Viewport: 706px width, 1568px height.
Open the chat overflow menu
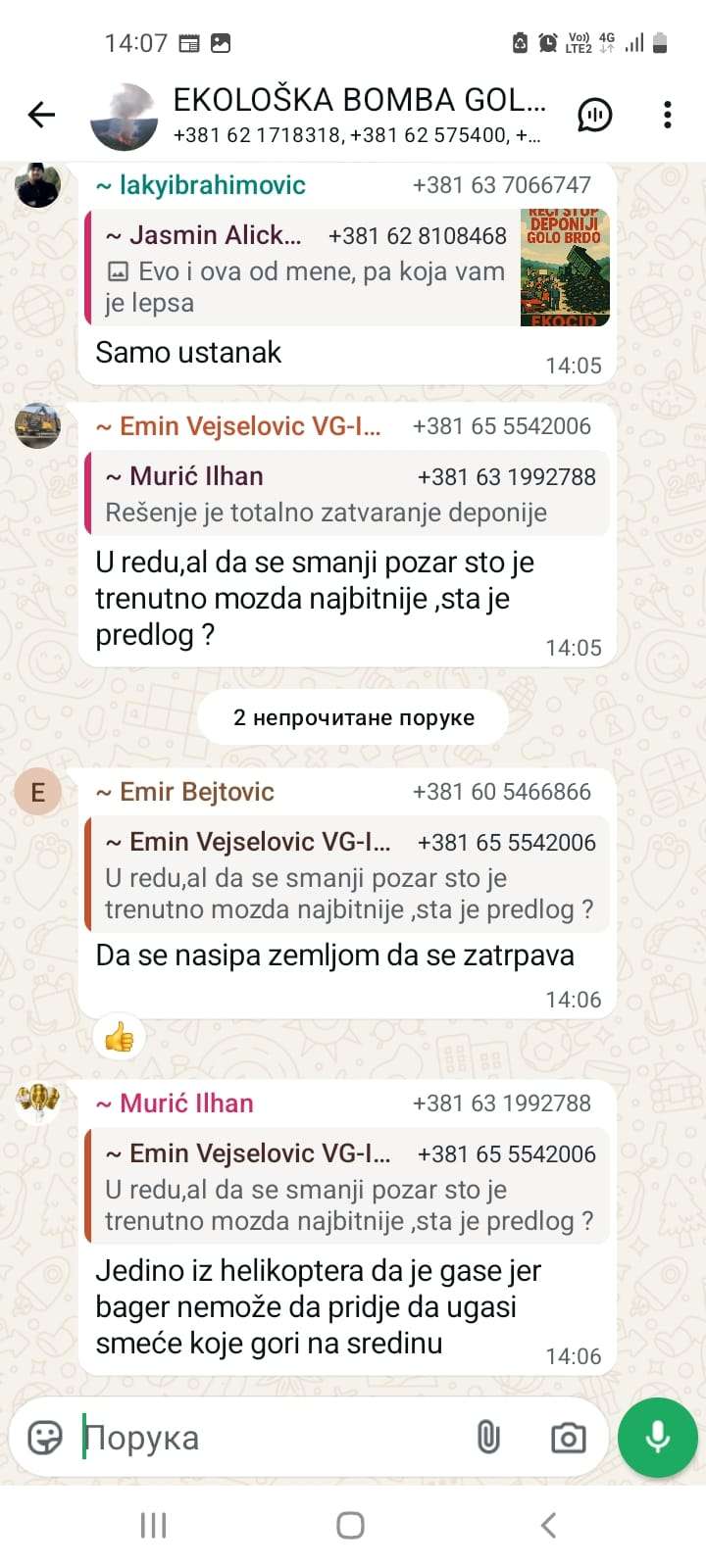(x=667, y=115)
